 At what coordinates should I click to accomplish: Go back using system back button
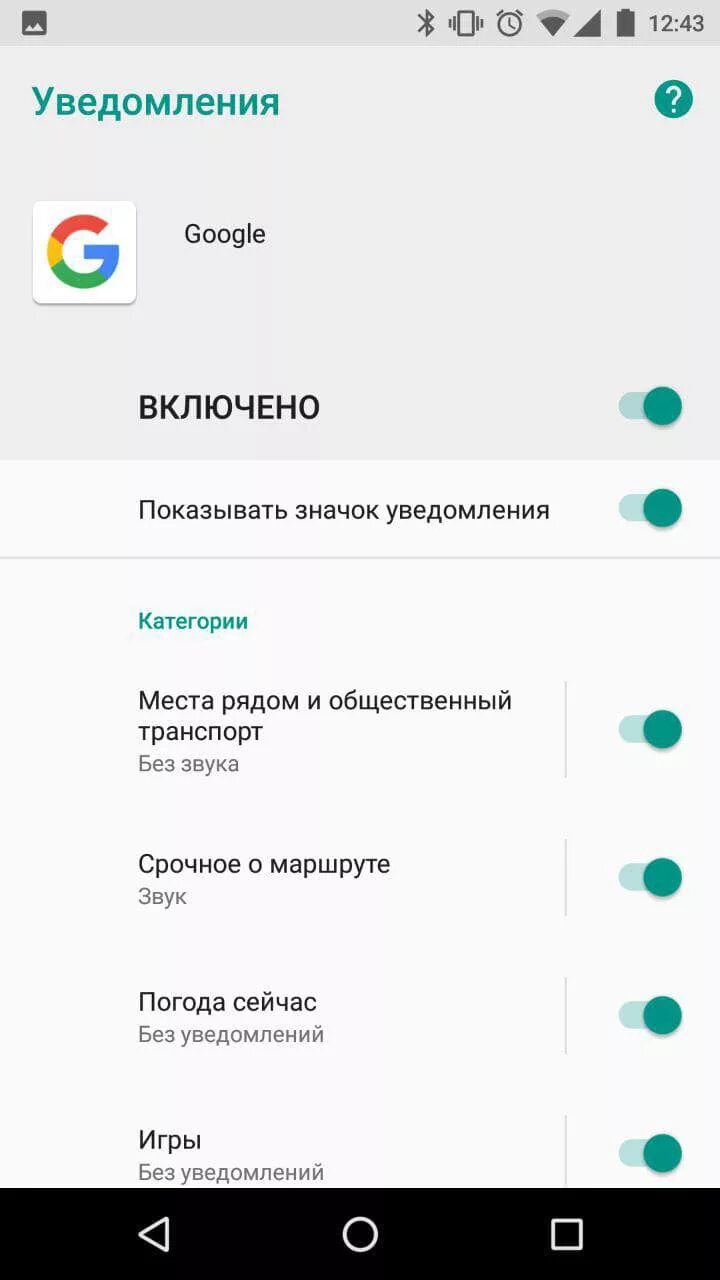[x=154, y=1235]
